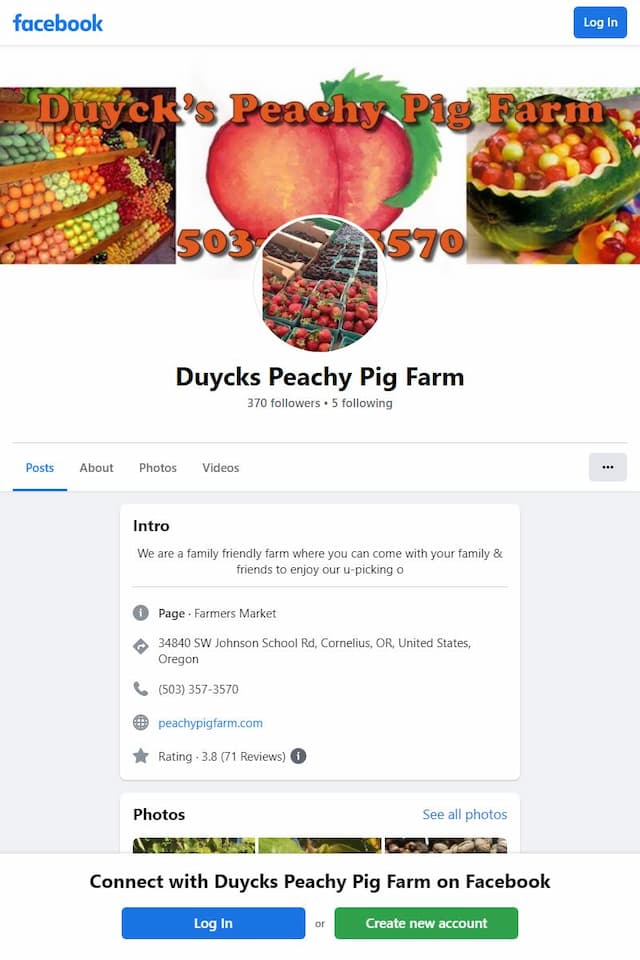
Task: Switch to the About tab
Action: [x=97, y=468]
